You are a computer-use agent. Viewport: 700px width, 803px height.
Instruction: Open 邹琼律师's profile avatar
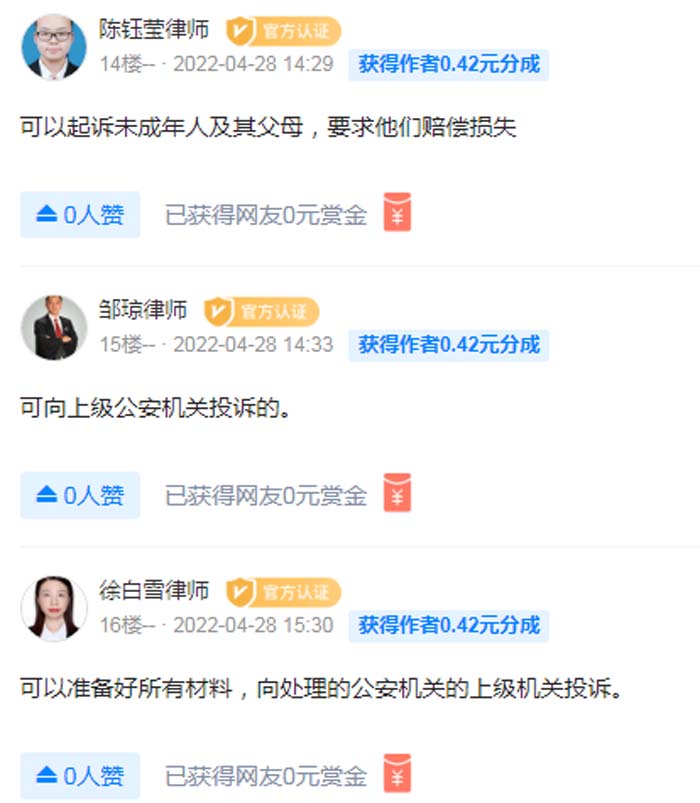54,328
